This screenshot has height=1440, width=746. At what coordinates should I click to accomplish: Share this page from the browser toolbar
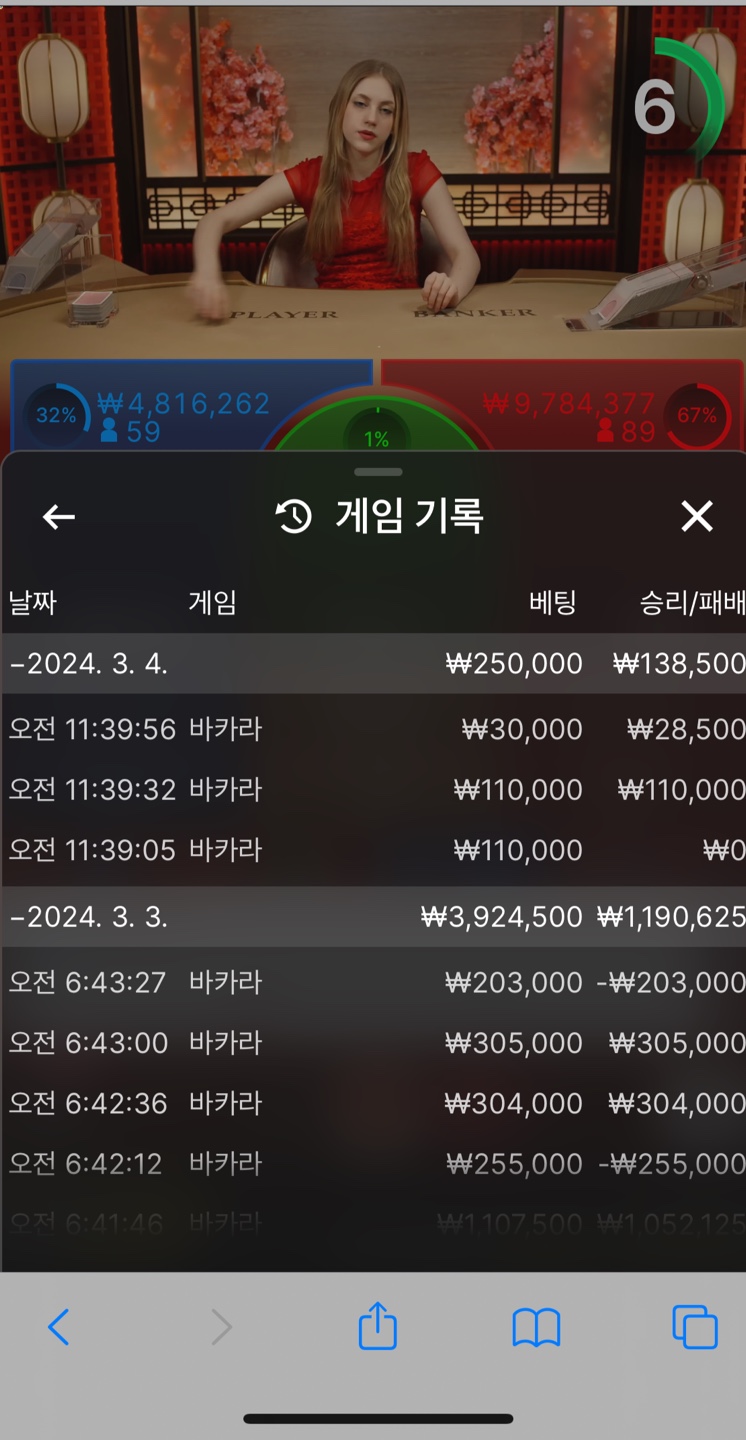click(x=378, y=1325)
